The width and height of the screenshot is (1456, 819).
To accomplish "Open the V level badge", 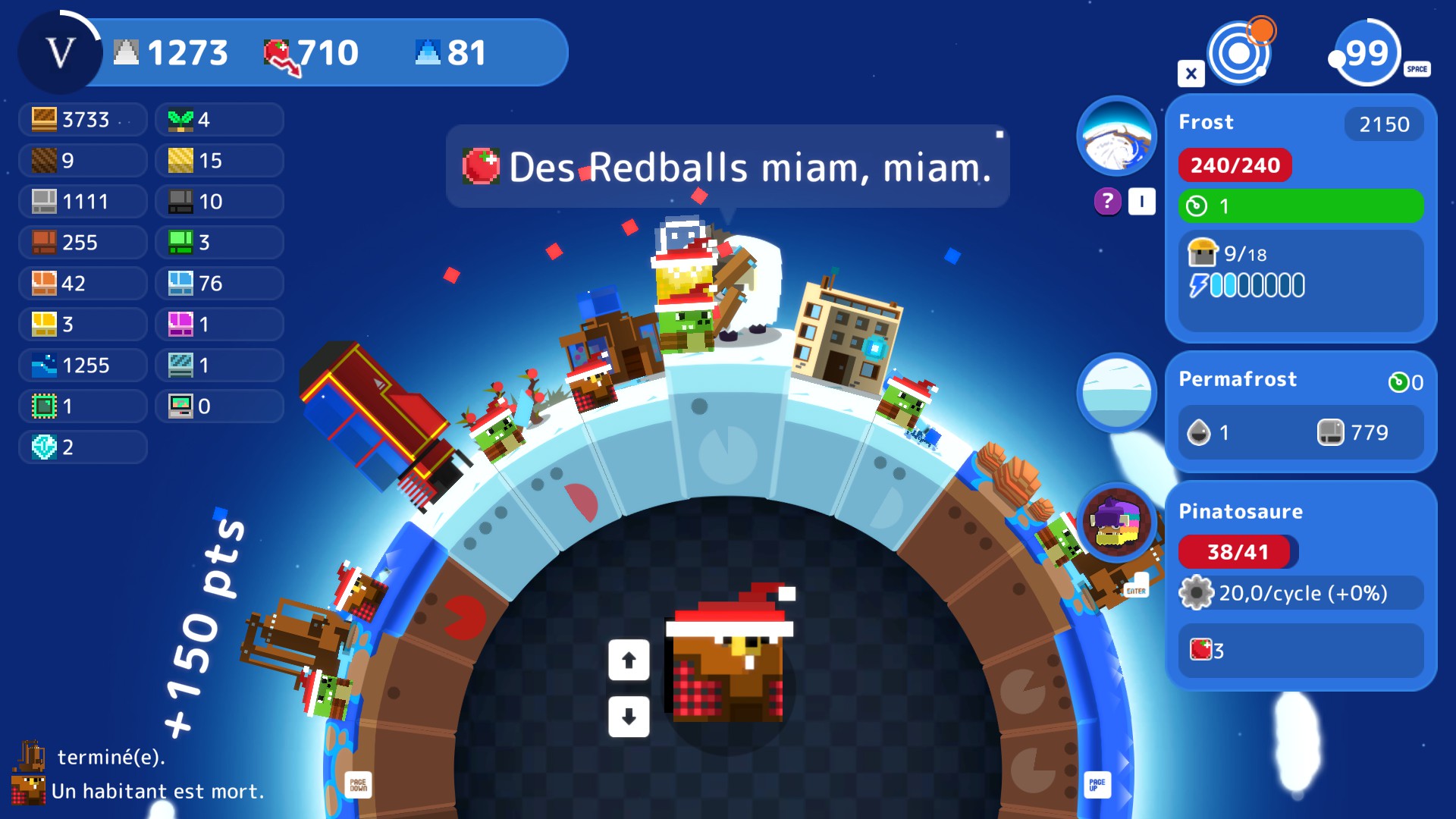I will (x=60, y=52).
